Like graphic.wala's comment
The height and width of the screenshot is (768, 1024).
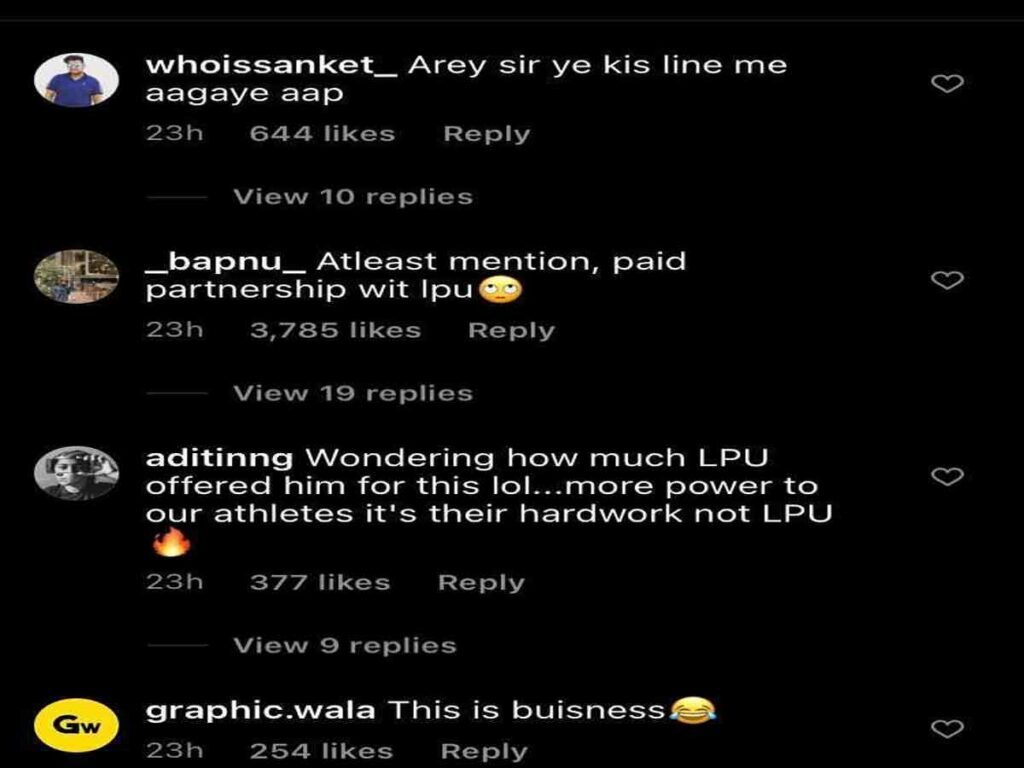click(946, 727)
